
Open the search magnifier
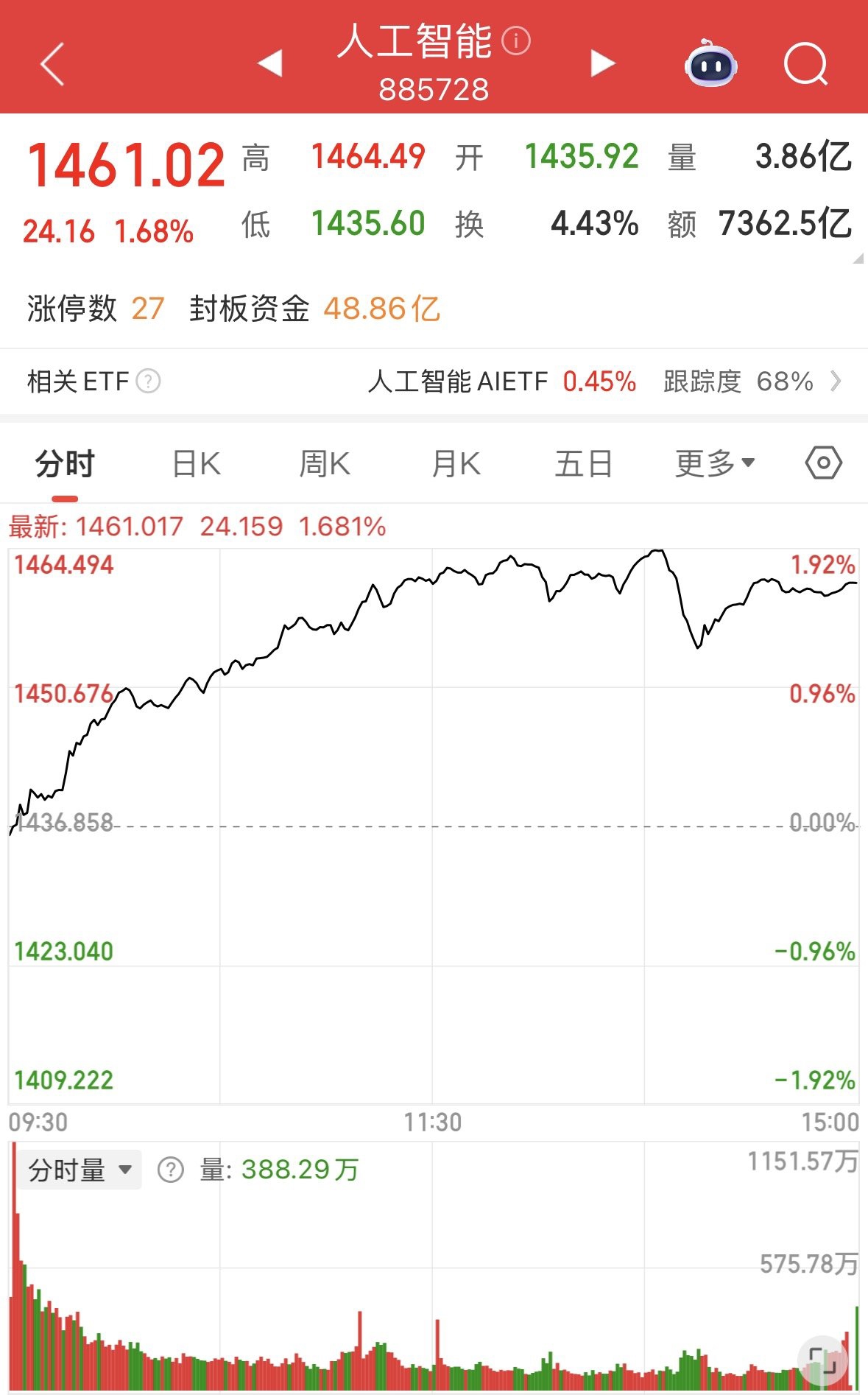point(805,65)
